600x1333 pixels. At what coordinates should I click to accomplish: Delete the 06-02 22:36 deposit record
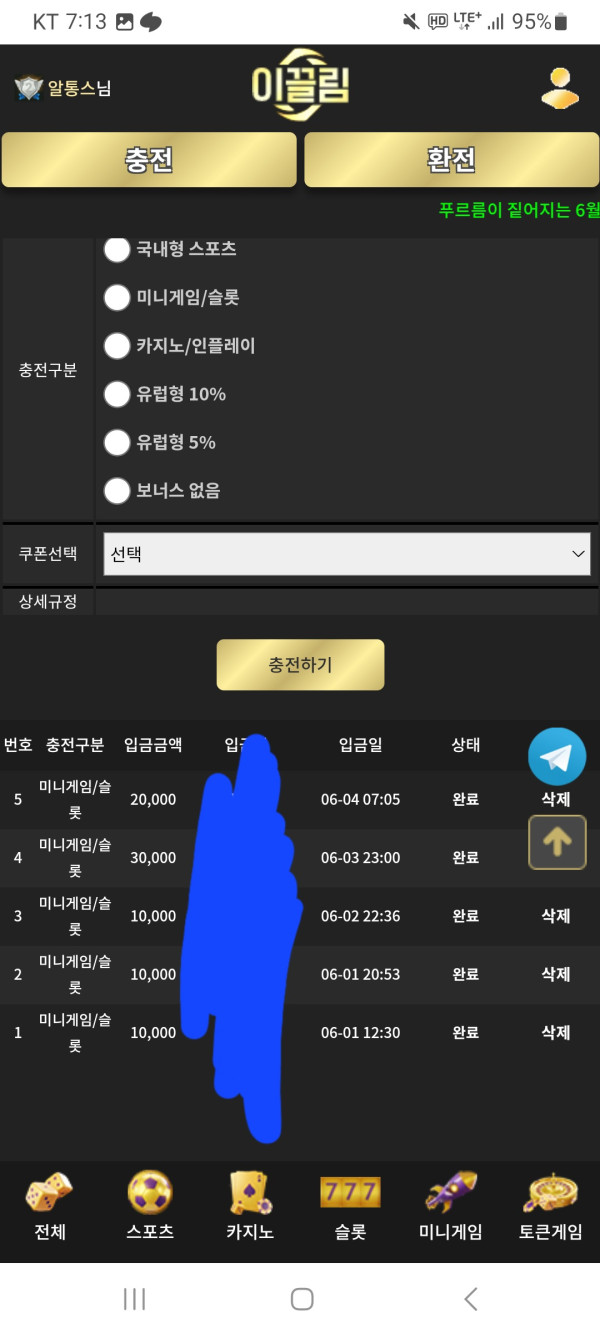[x=555, y=916]
